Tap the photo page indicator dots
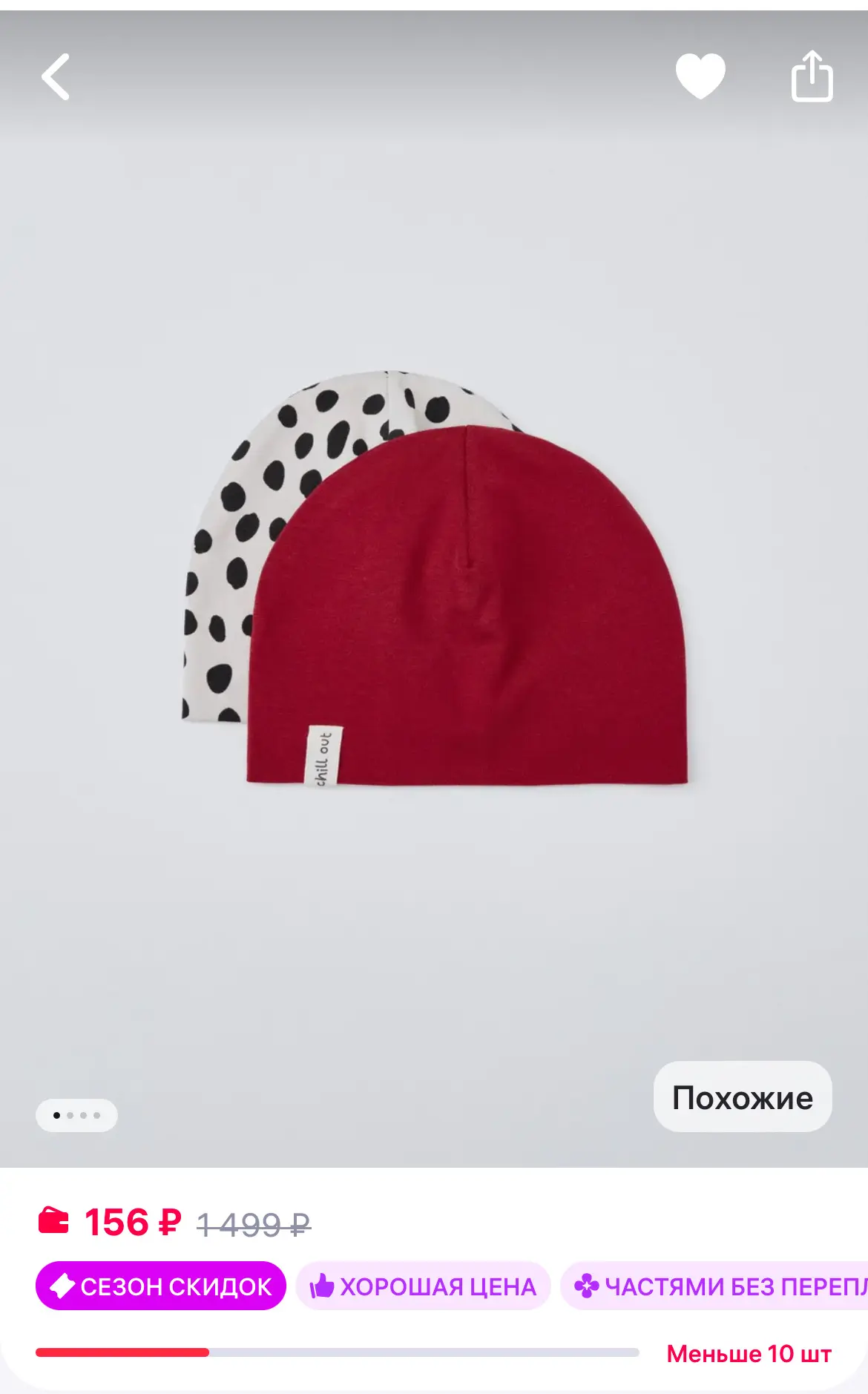Viewport: 868px width, 1394px height. coord(76,1115)
